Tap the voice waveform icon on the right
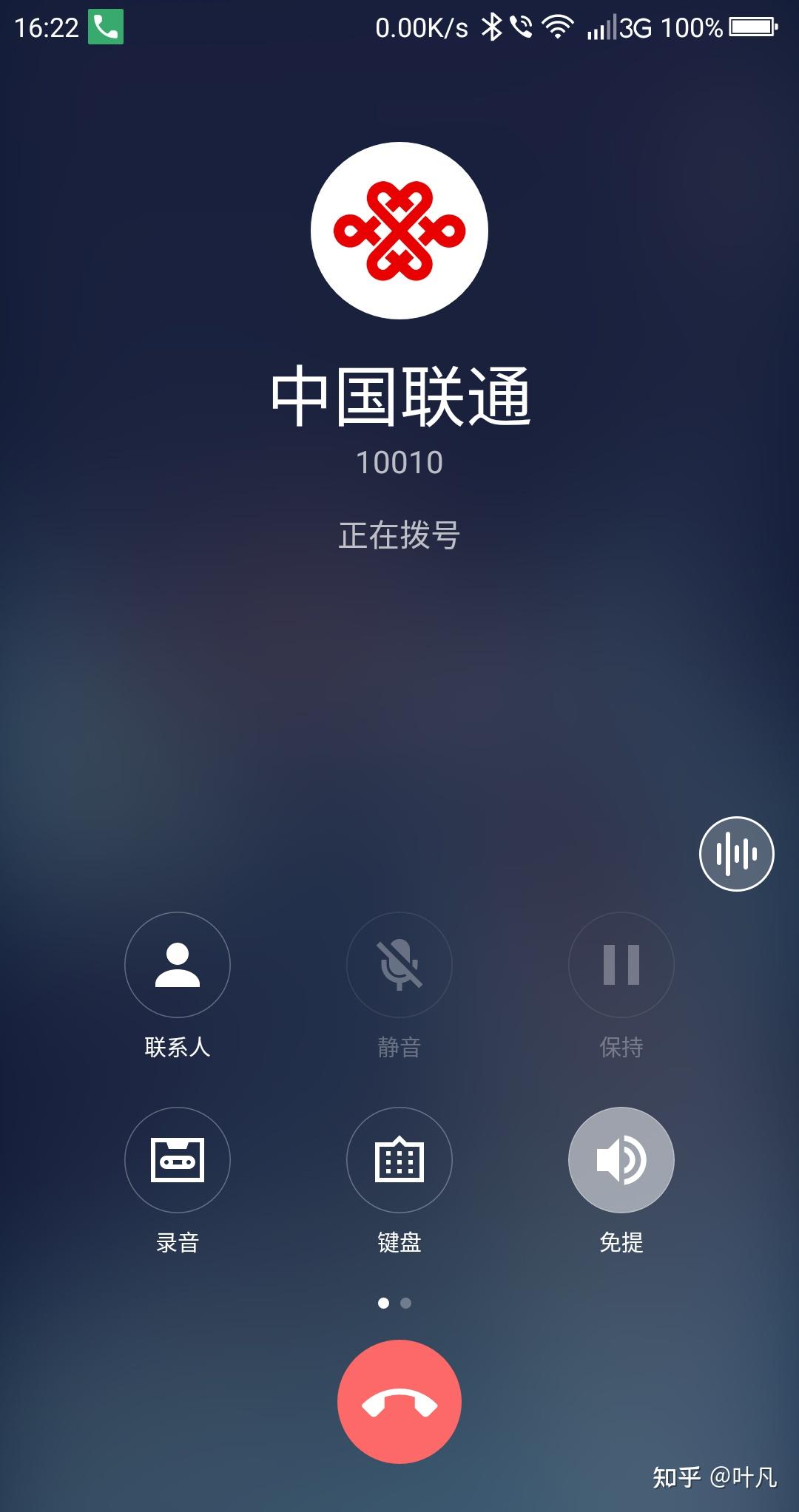Screen dimensions: 799x1512 click(736, 853)
